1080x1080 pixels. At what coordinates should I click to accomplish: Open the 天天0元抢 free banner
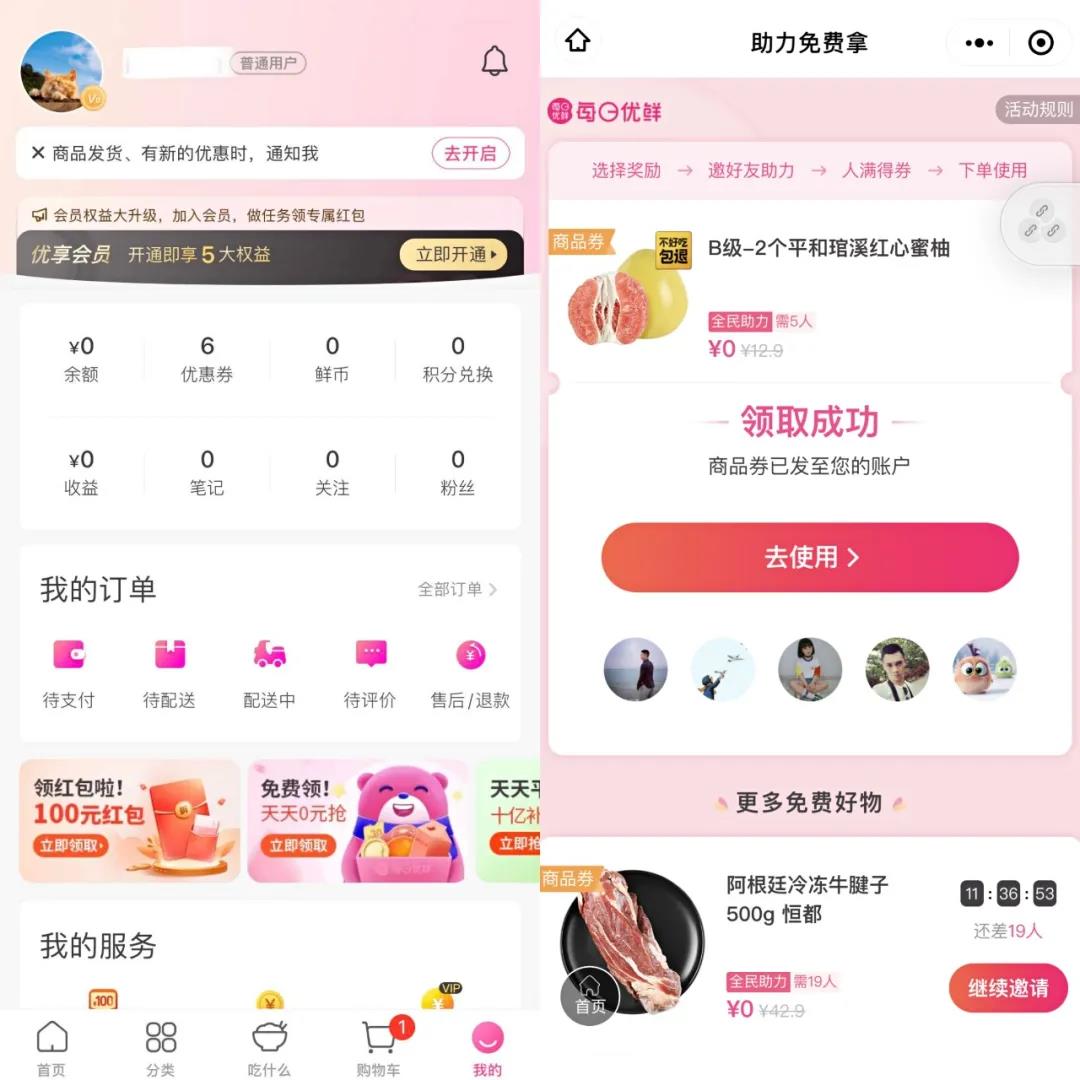[357, 821]
